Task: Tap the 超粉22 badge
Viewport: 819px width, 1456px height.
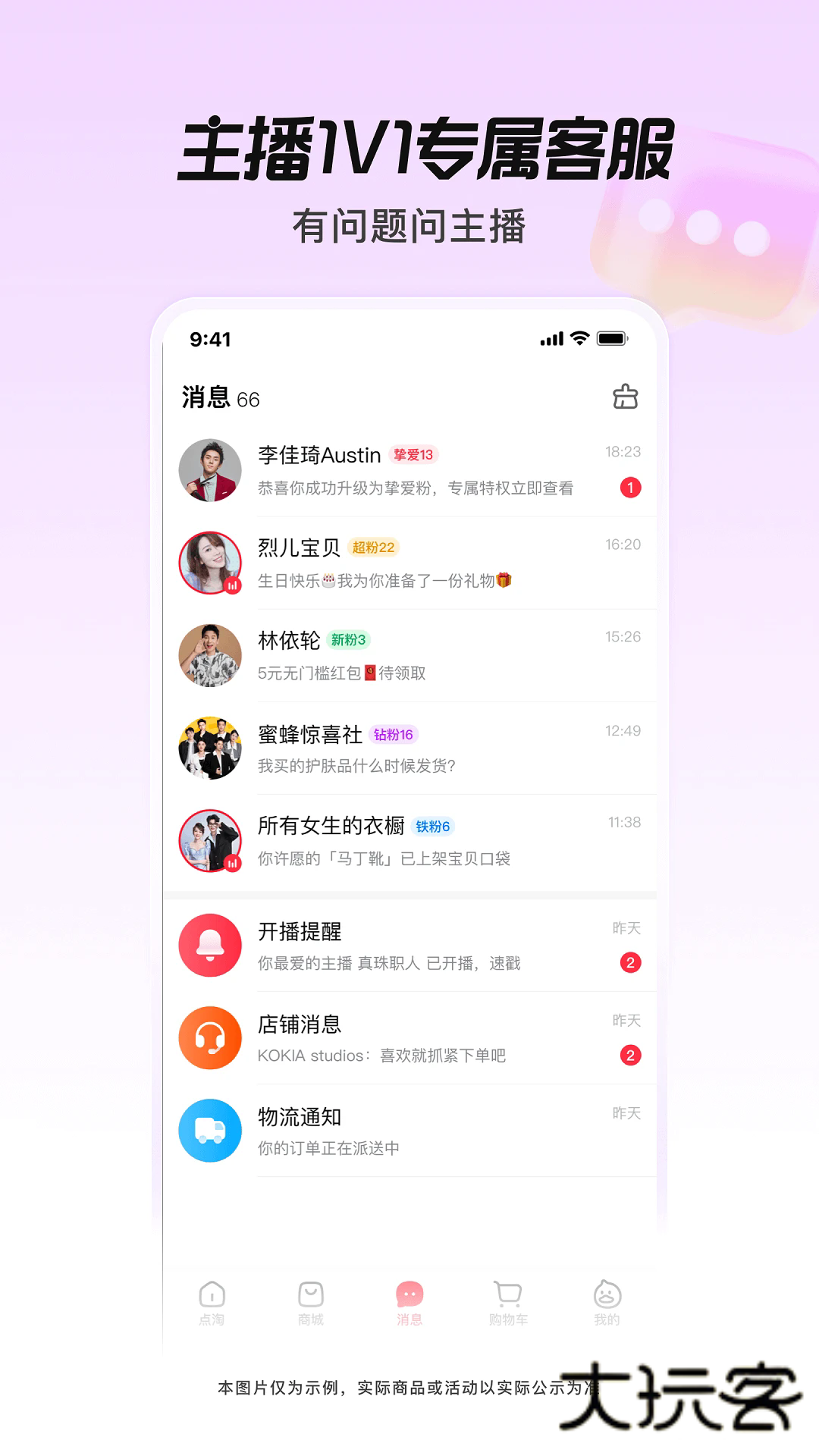Action: pos(373,546)
